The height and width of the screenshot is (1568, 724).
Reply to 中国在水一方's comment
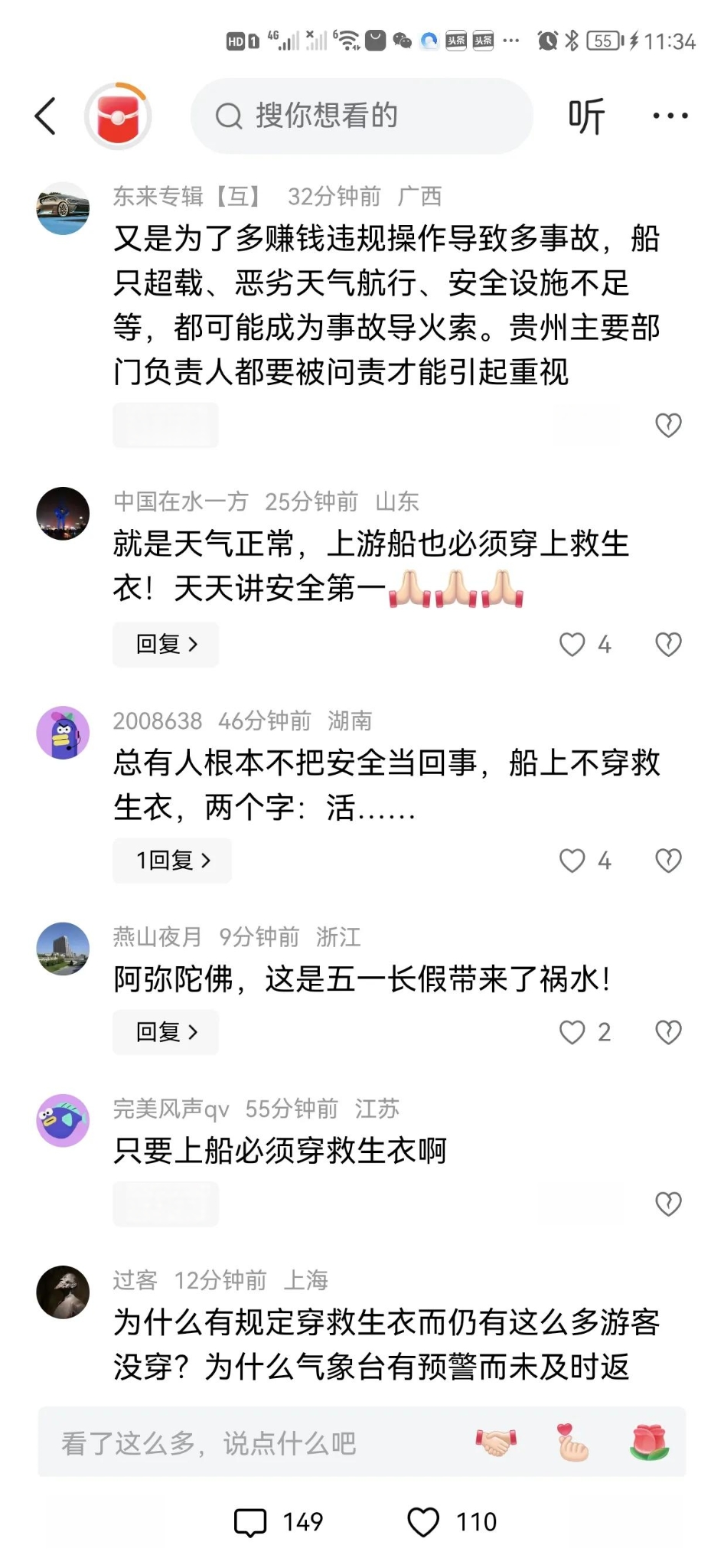click(x=166, y=645)
